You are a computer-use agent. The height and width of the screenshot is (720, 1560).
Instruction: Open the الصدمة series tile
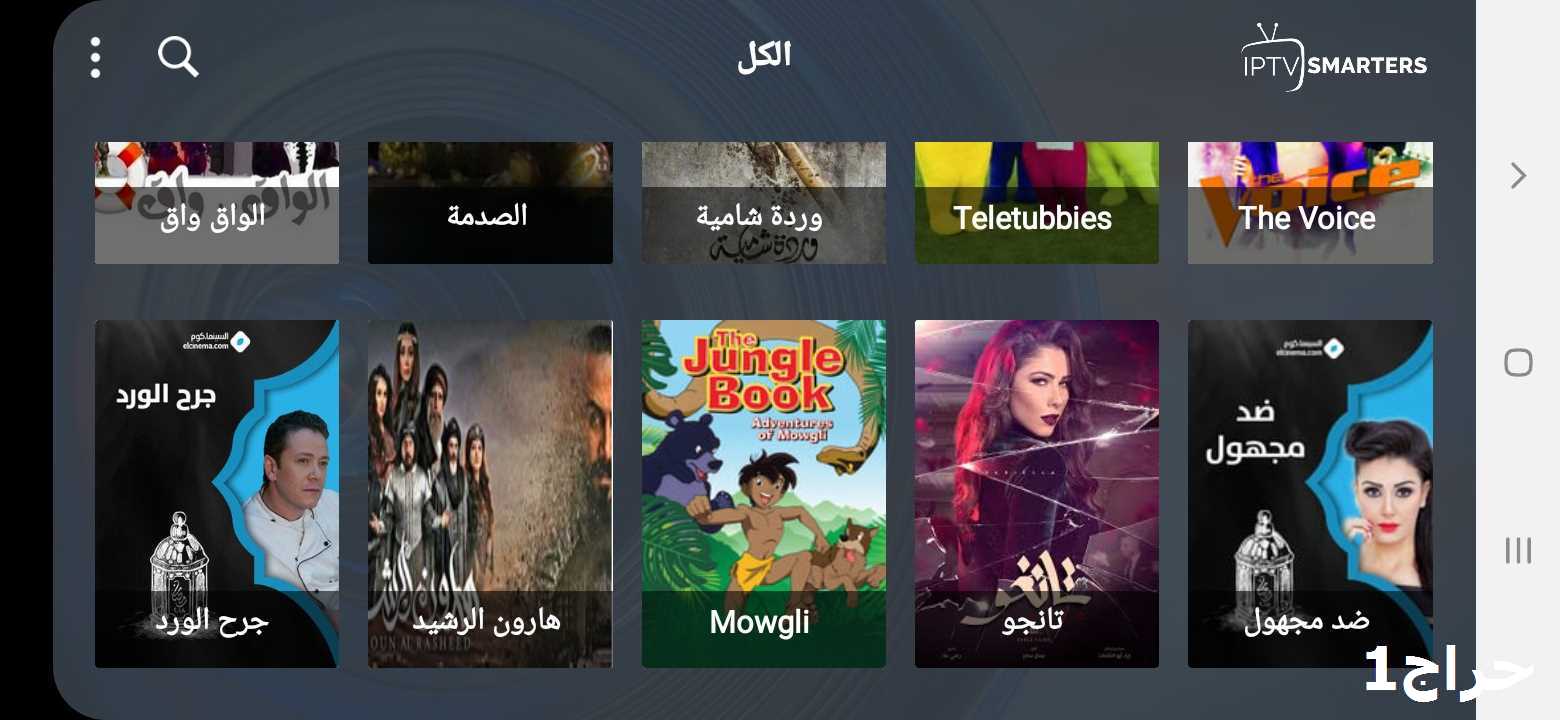pyautogui.click(x=490, y=203)
